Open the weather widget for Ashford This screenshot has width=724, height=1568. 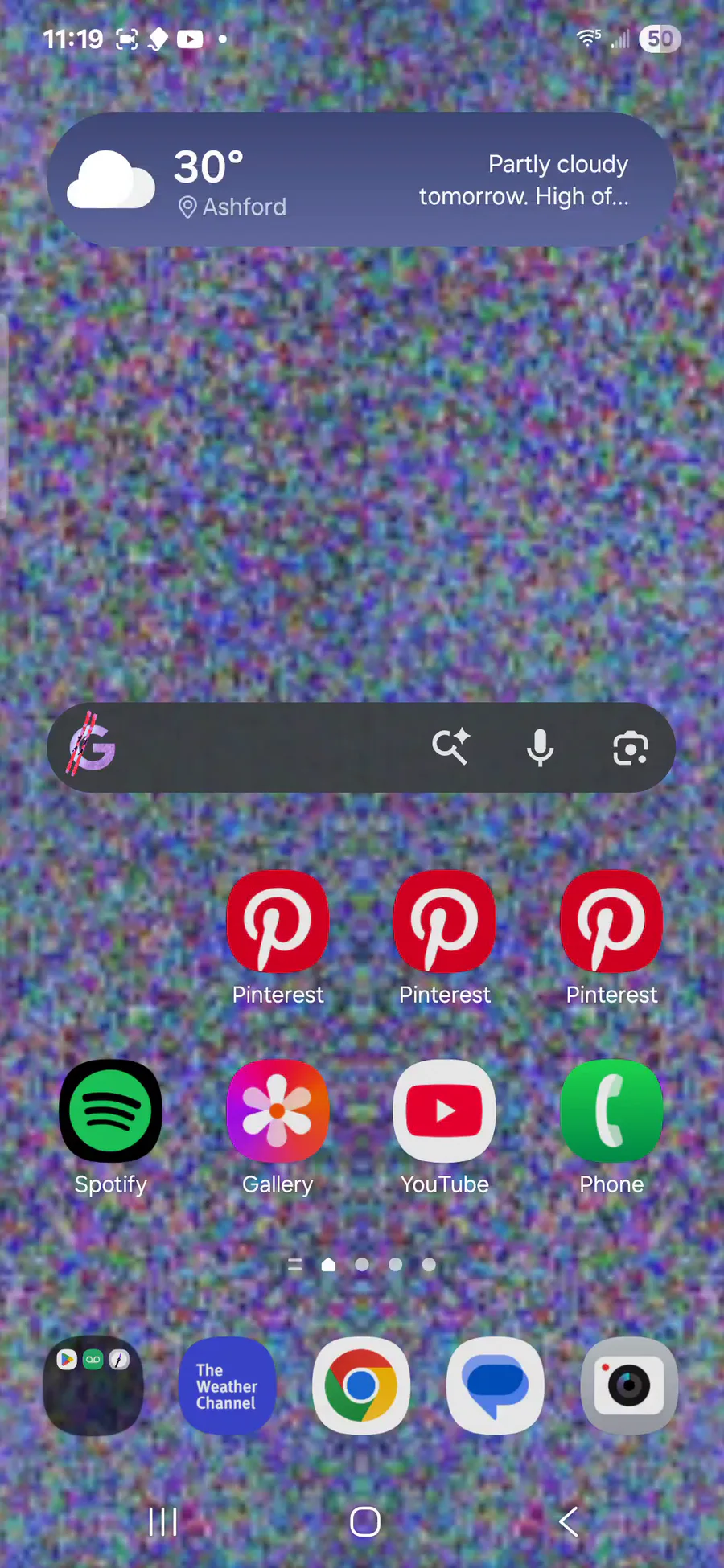click(x=360, y=179)
